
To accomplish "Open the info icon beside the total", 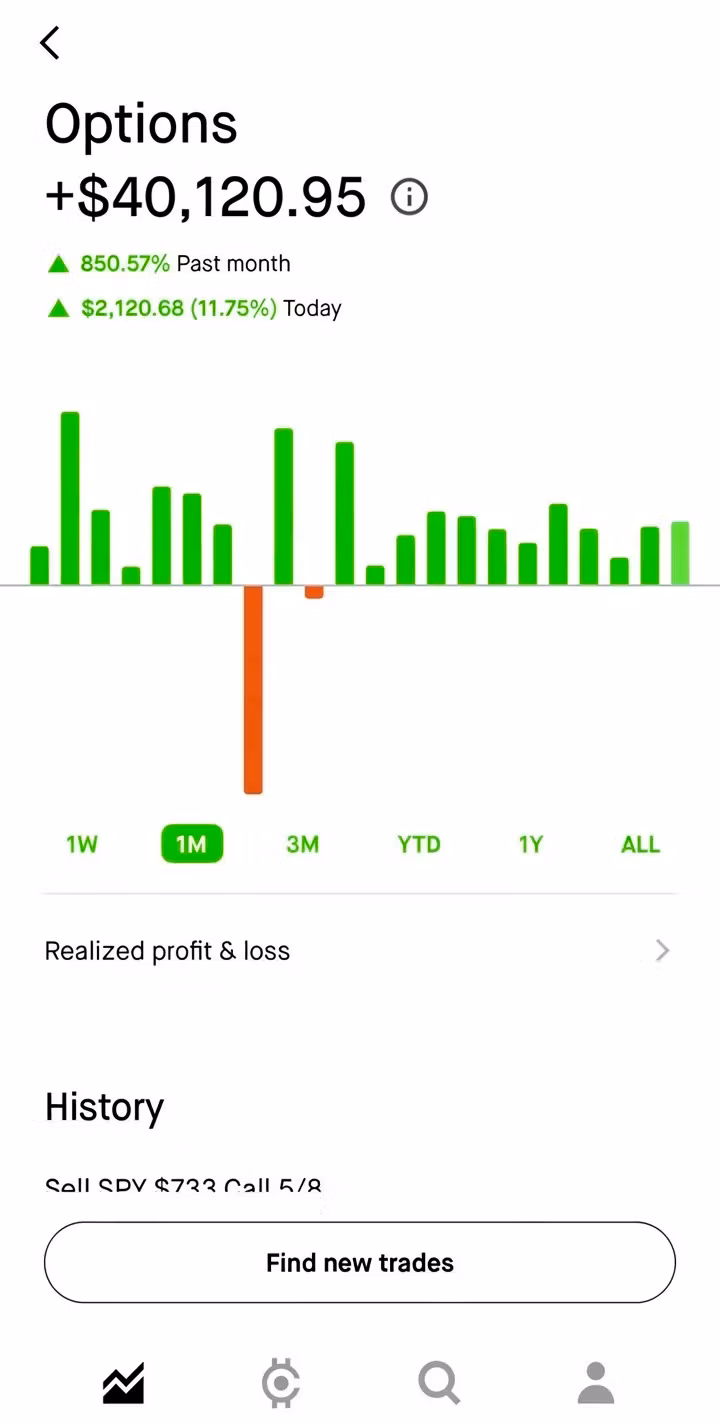I will 409,197.
